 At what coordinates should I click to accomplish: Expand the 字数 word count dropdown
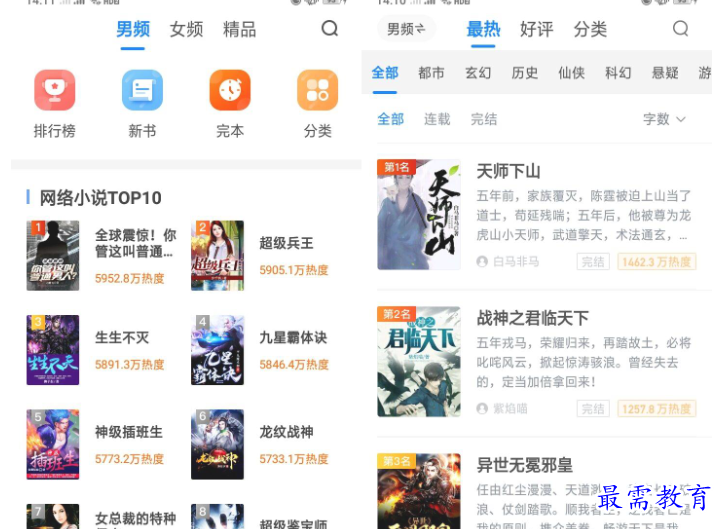[664, 119]
